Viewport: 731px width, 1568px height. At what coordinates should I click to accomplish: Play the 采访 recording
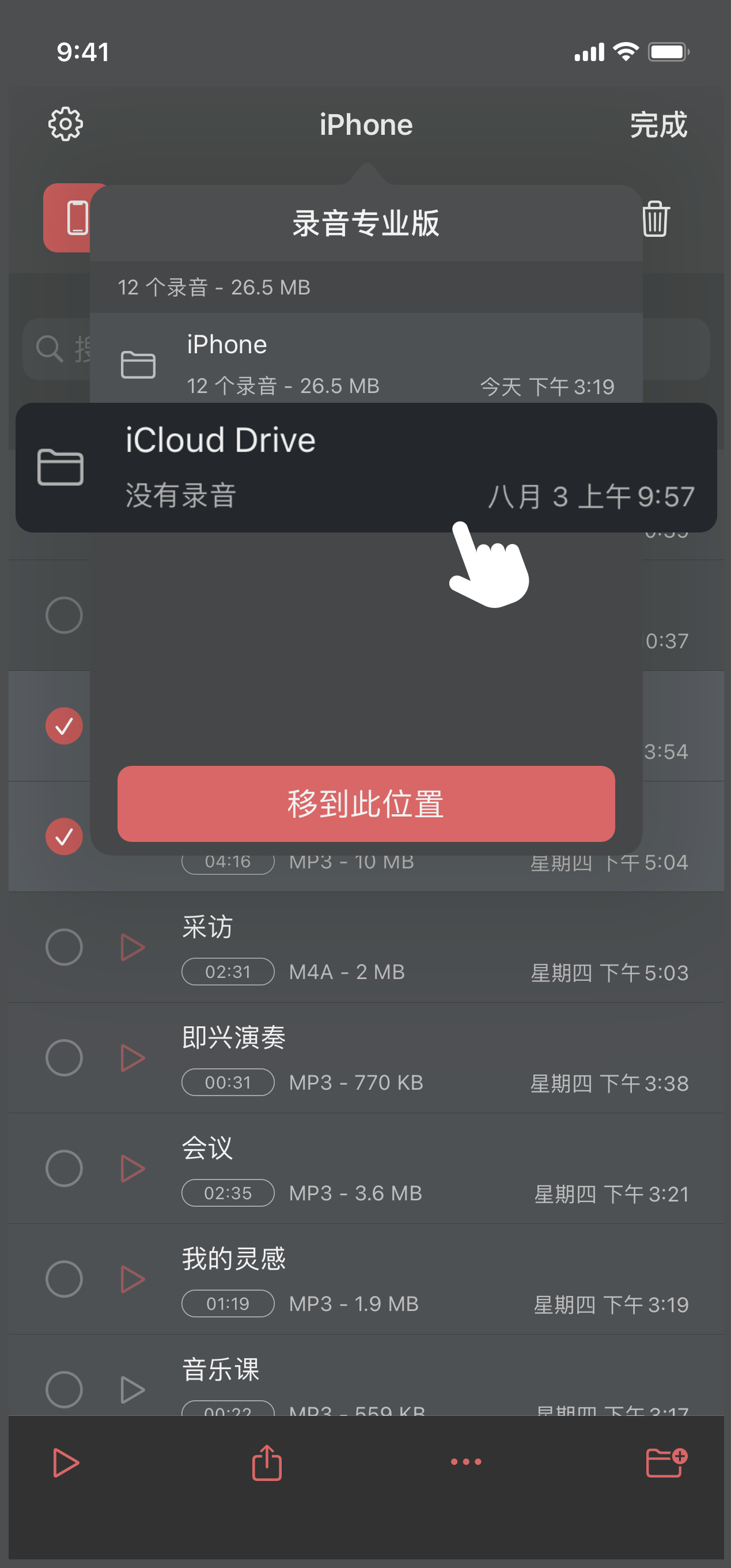(x=132, y=947)
